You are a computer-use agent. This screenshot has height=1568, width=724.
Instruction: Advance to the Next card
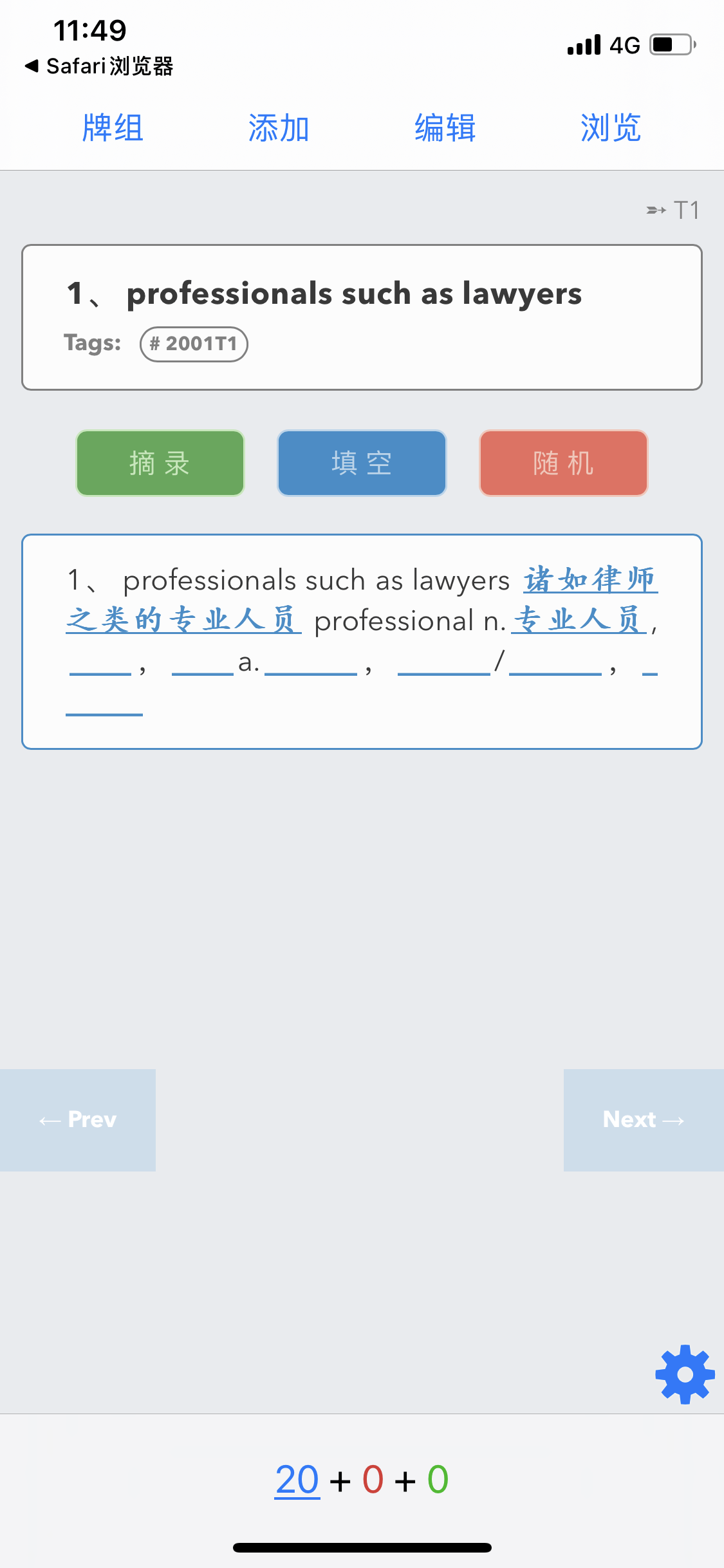tap(643, 1120)
